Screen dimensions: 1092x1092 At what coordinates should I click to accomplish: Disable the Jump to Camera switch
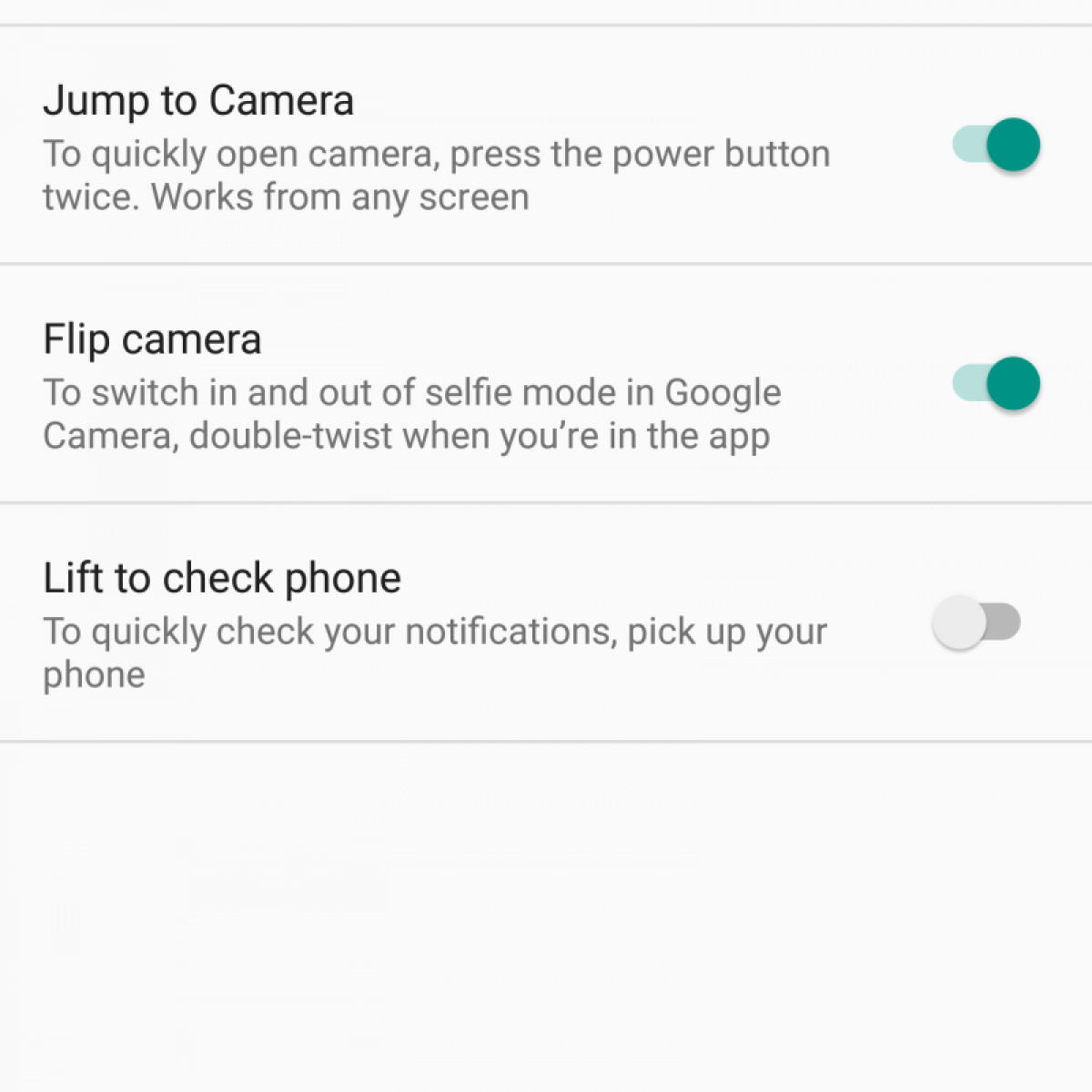(996, 146)
